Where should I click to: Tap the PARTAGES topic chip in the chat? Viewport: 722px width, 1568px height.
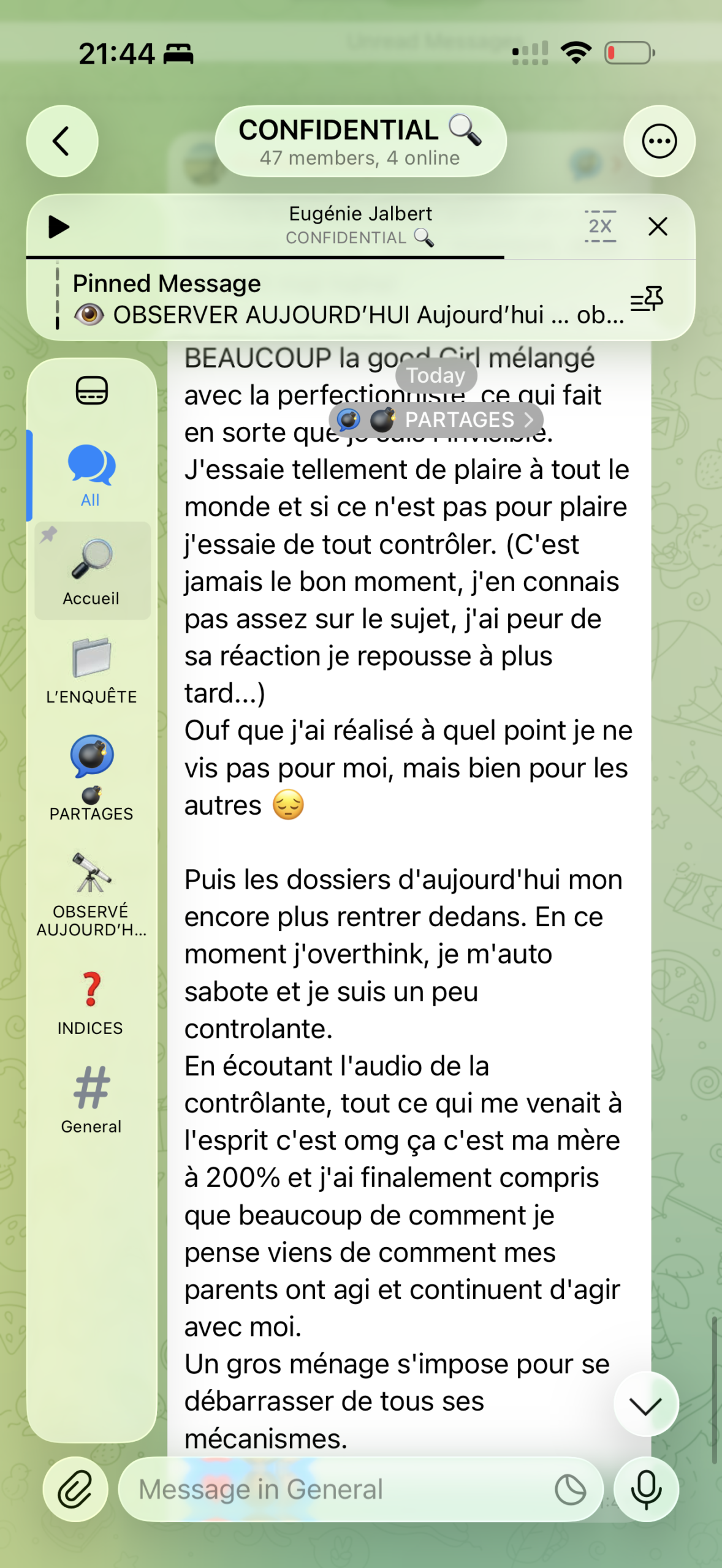point(436,420)
